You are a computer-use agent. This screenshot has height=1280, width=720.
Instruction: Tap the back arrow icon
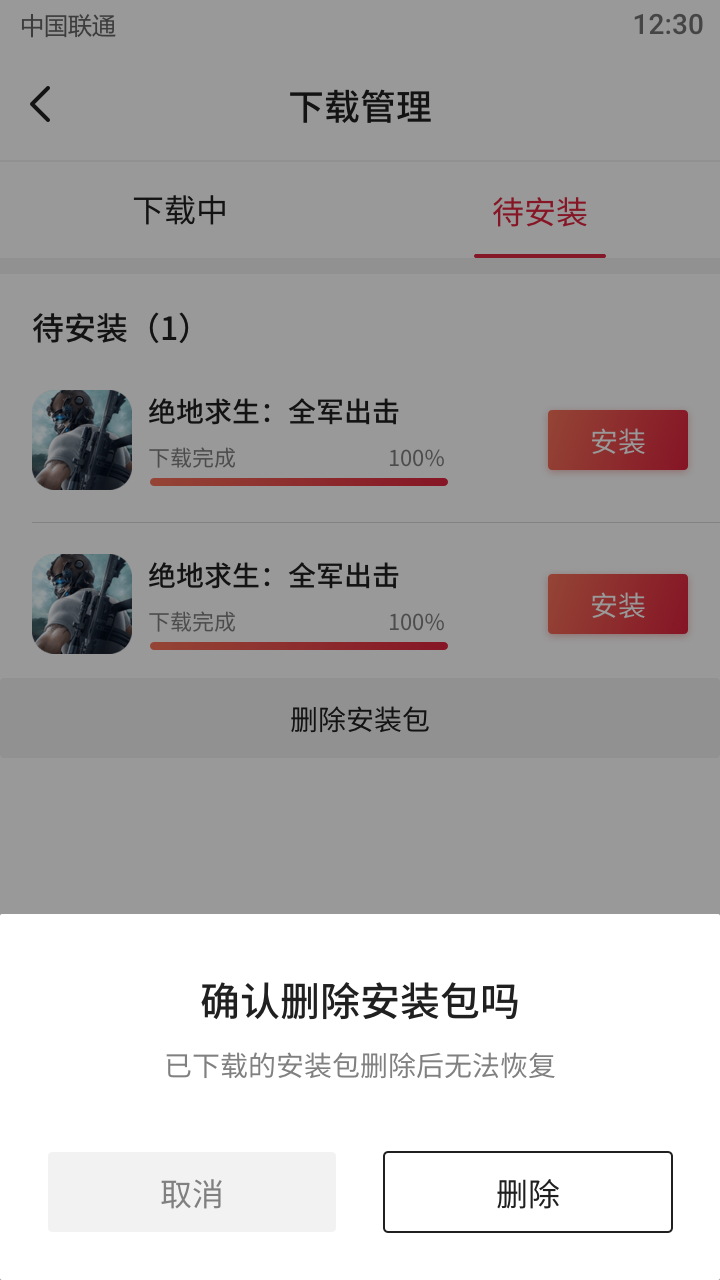(40, 103)
